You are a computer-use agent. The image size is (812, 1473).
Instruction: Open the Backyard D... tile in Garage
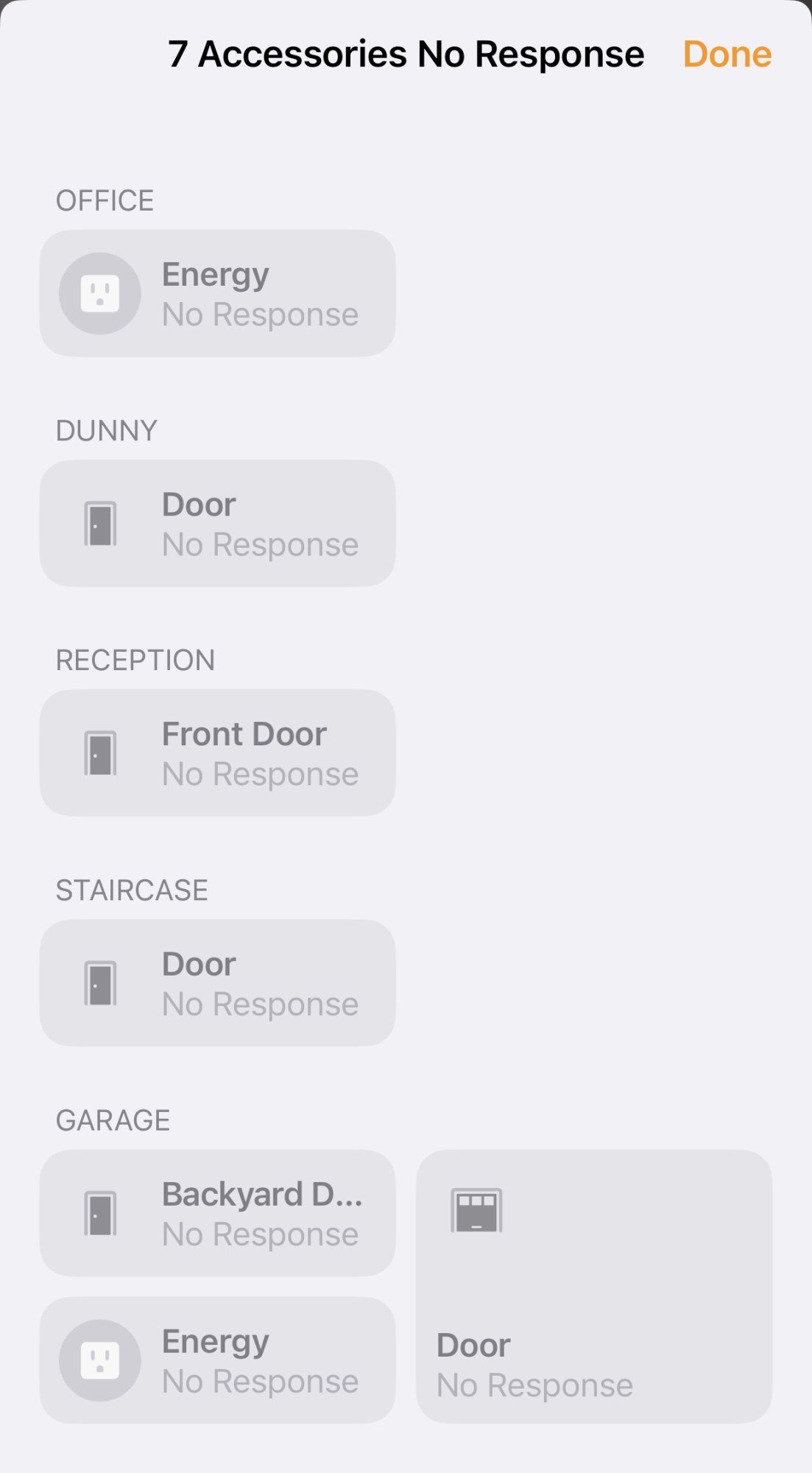click(217, 1212)
